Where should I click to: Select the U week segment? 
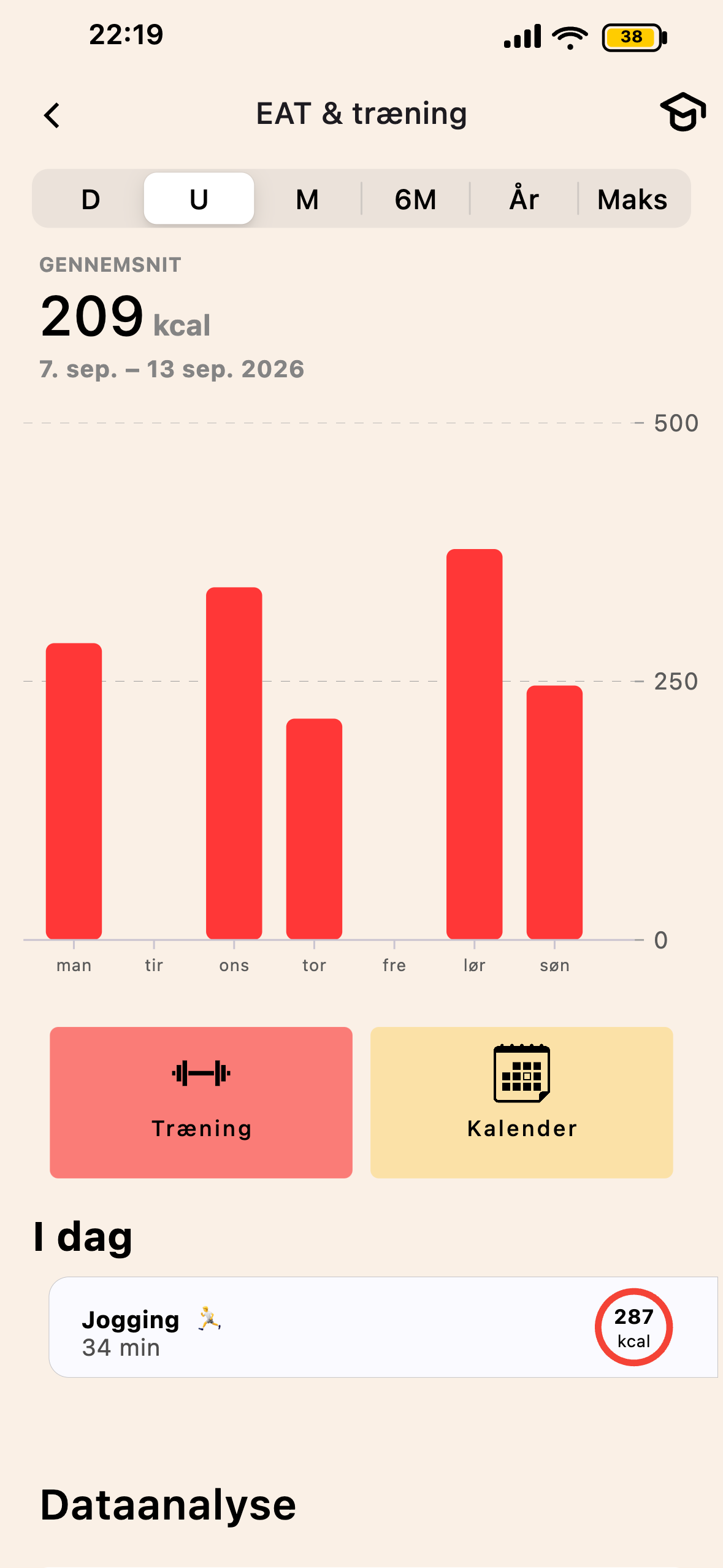click(199, 199)
